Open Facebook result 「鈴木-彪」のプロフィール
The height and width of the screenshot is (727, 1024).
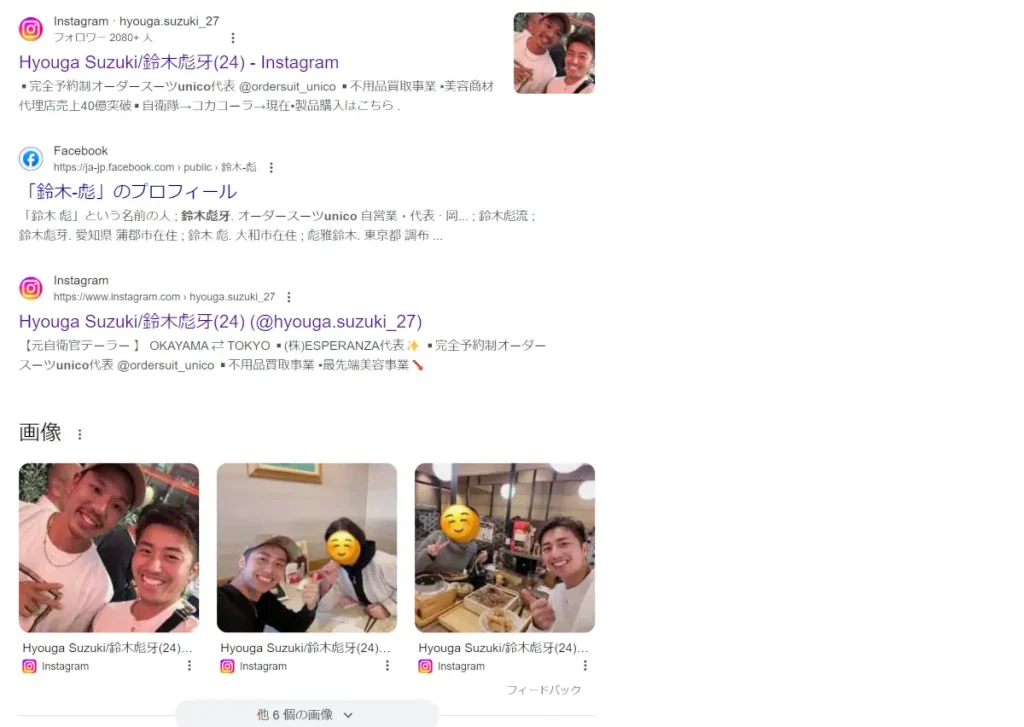[x=128, y=191]
